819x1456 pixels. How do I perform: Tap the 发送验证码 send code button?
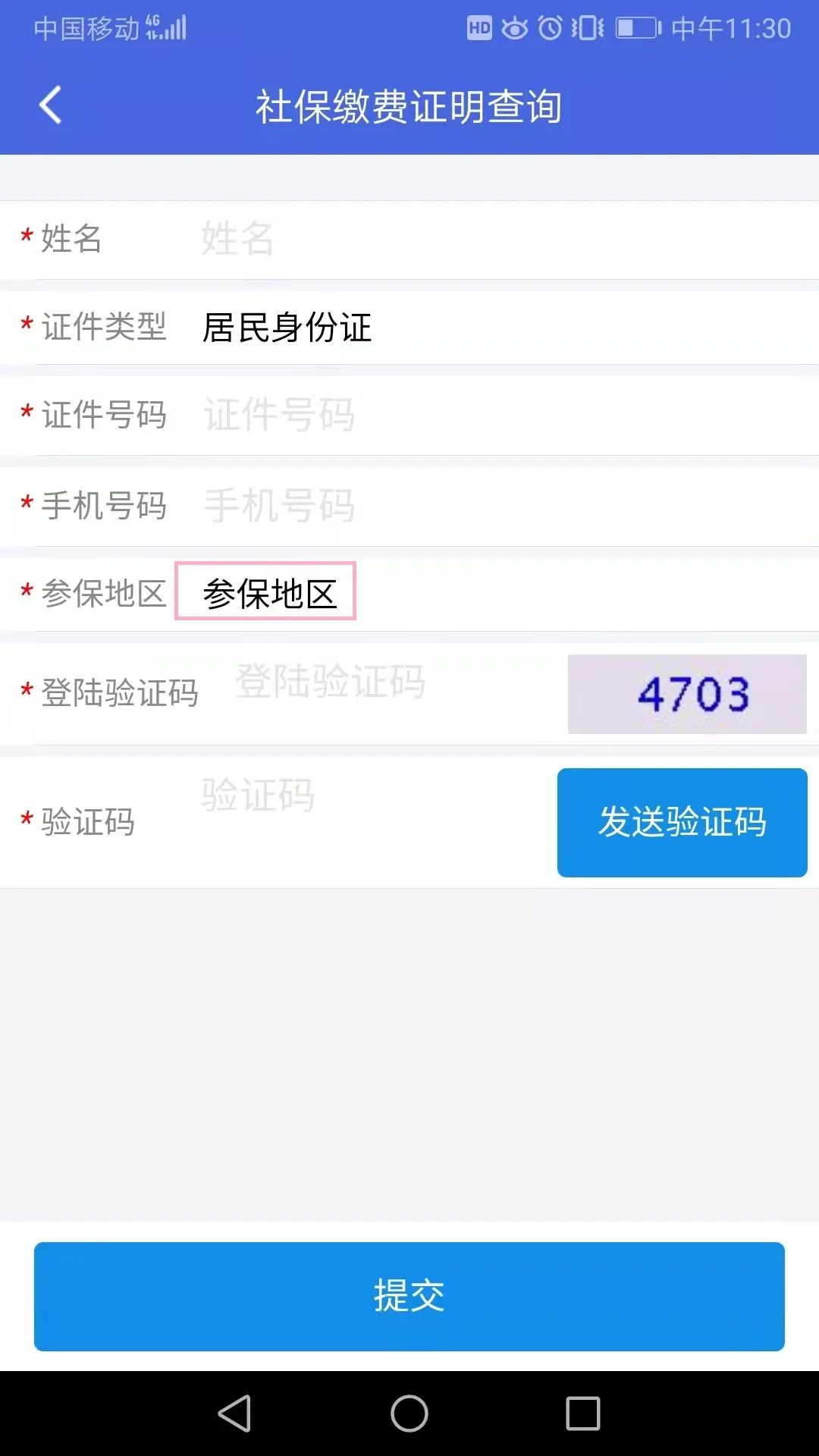pyautogui.click(x=682, y=822)
